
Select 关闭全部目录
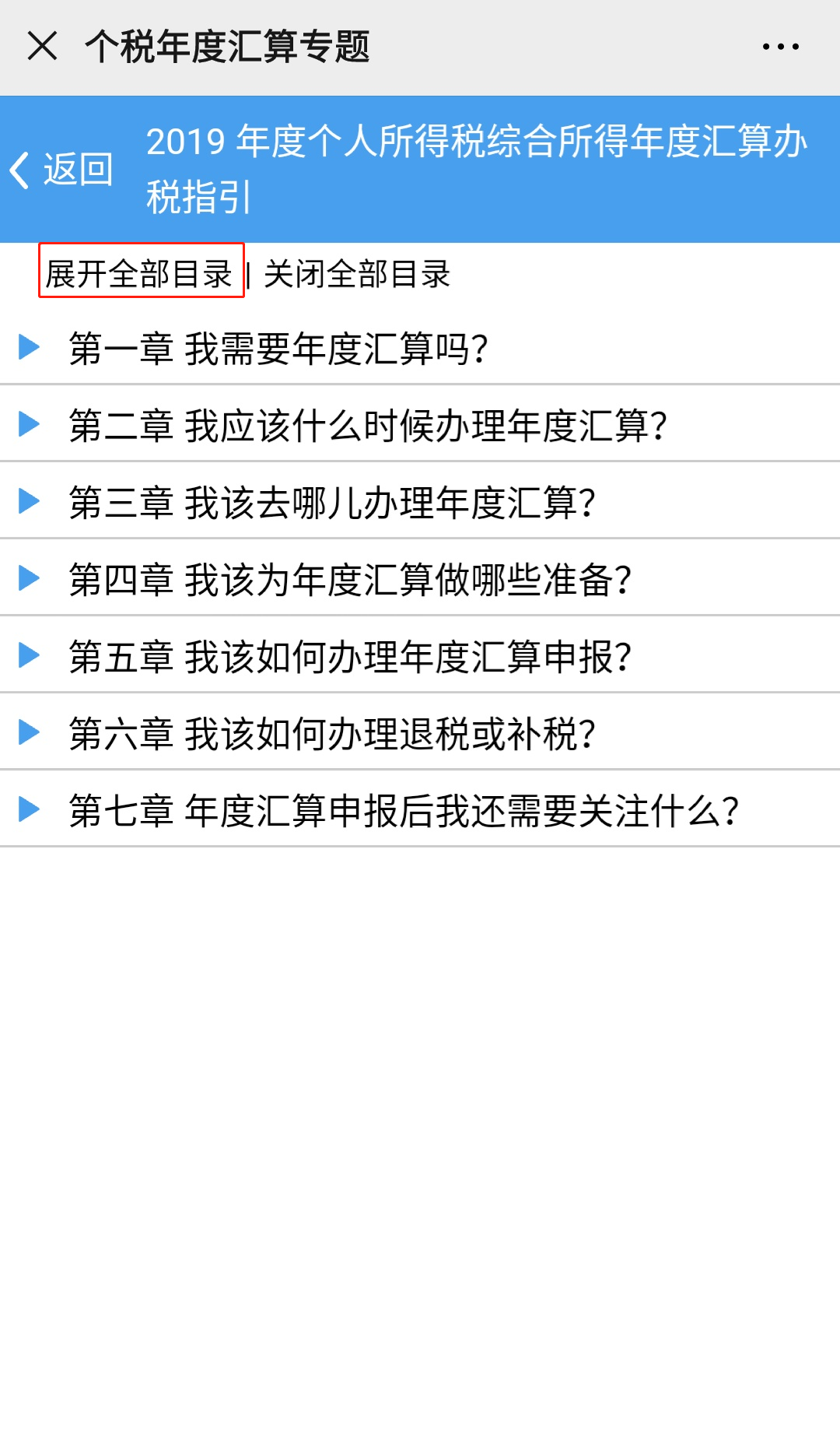356,274
